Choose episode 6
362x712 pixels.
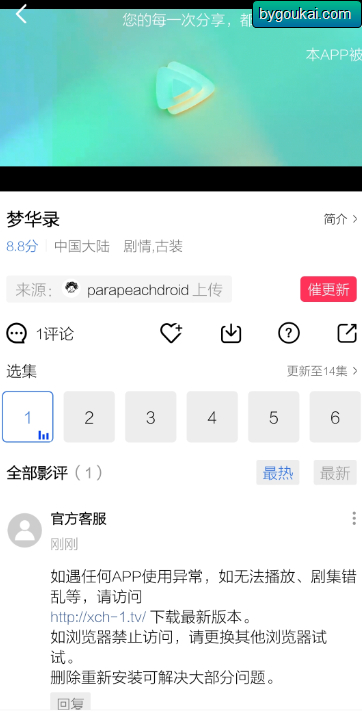[335, 417]
